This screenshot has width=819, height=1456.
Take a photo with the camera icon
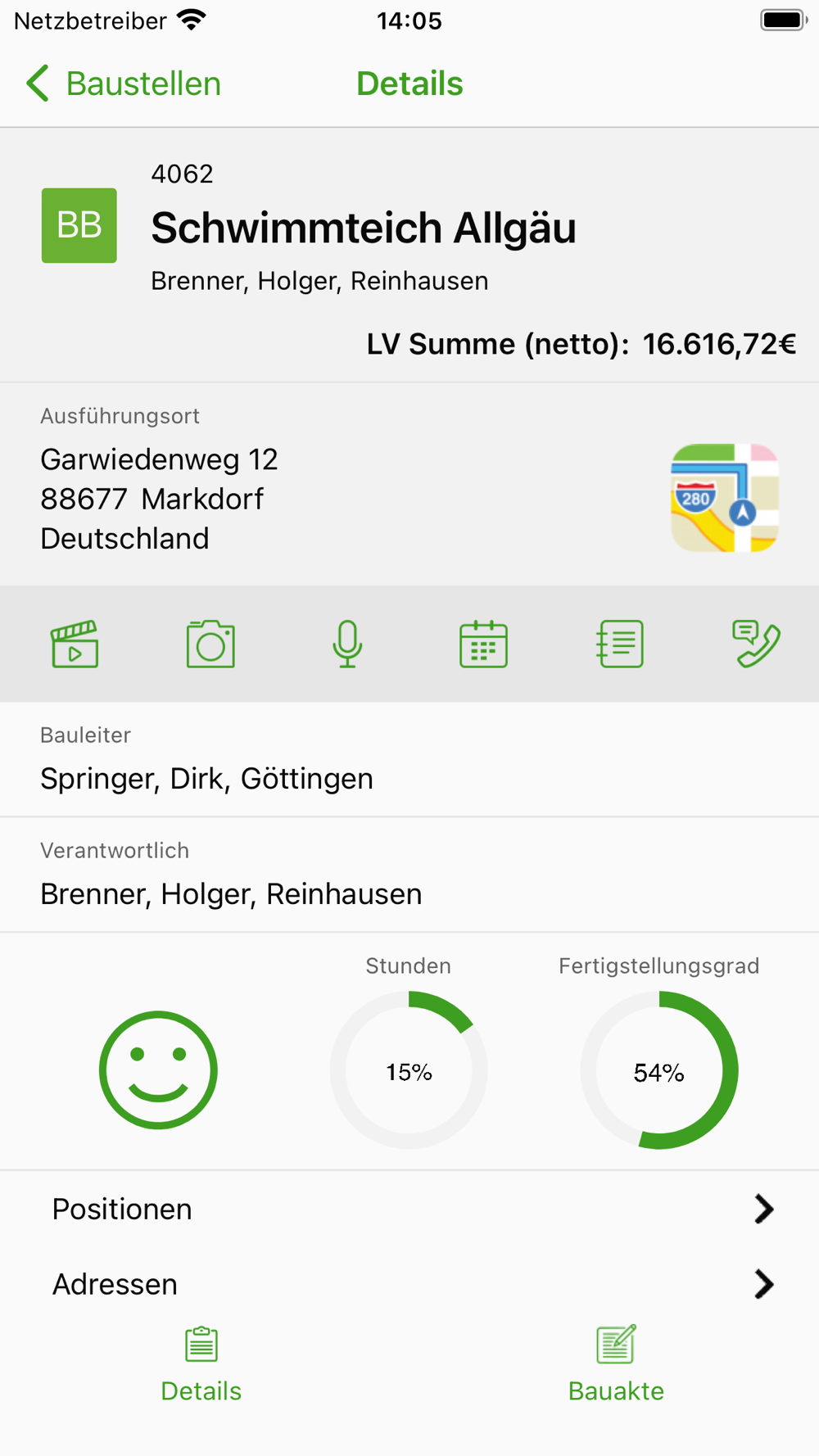tap(210, 644)
